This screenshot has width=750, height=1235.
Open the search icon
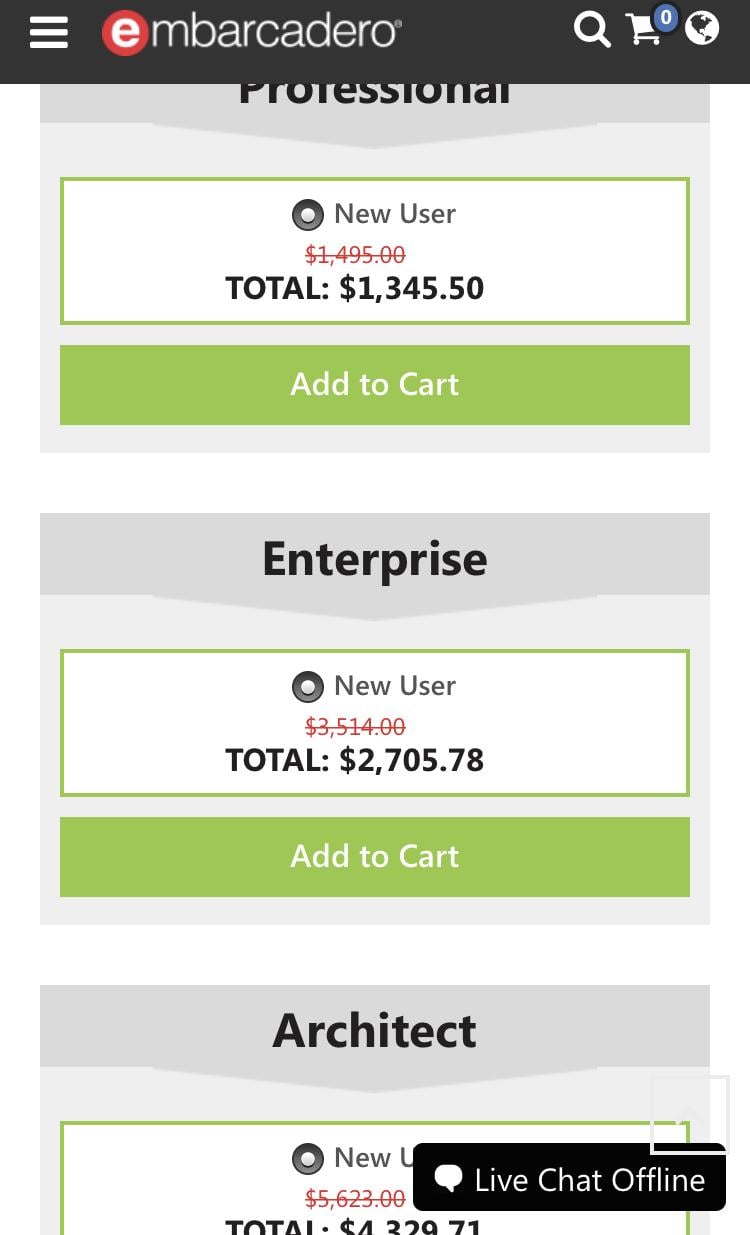tap(592, 29)
